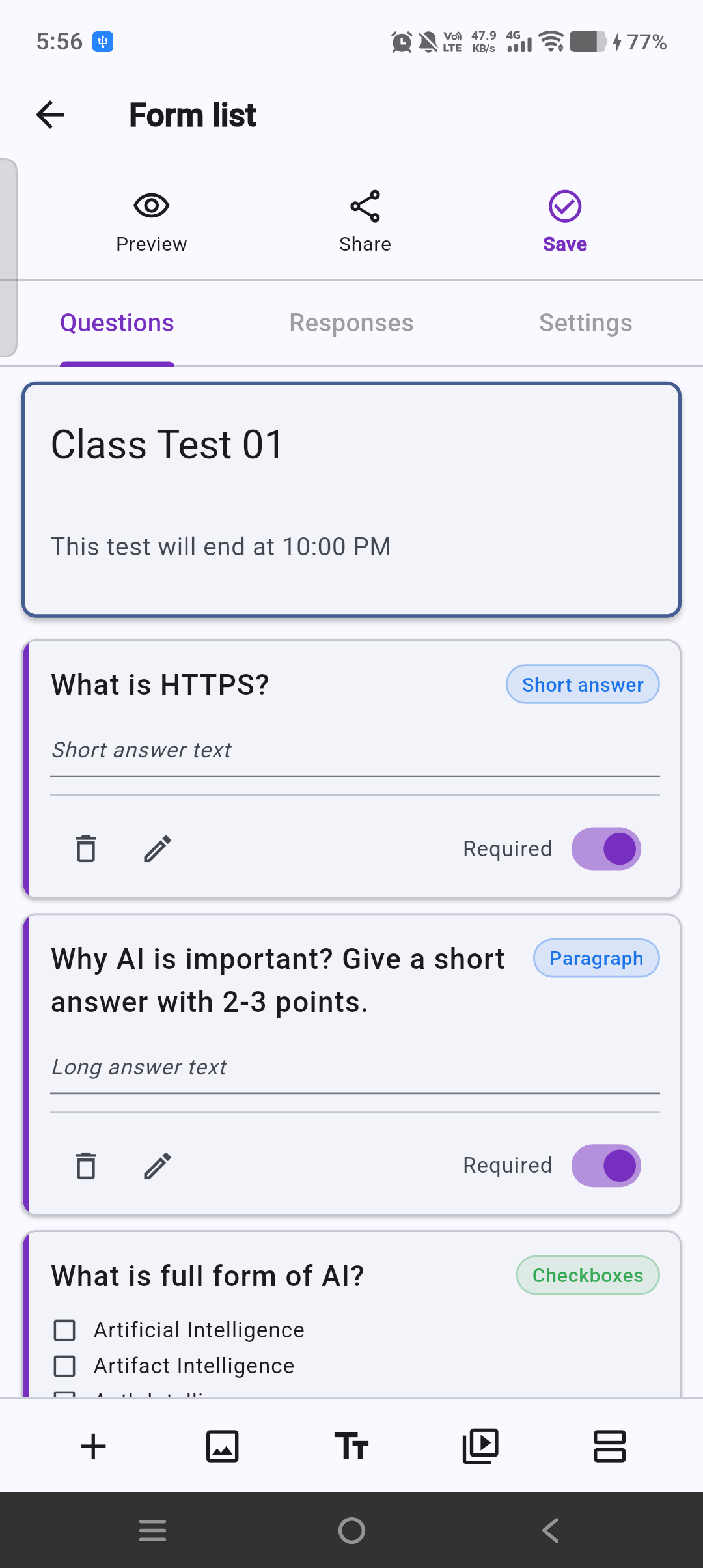Viewport: 703px width, 1568px height.
Task: Add a new section with the section icon
Action: (x=610, y=1446)
